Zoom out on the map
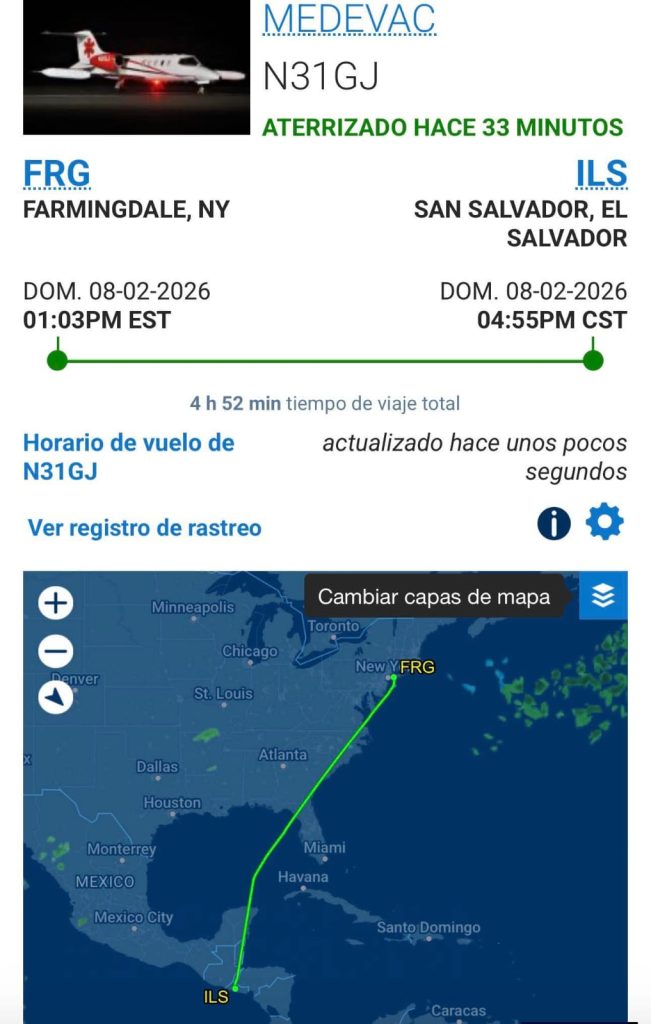Screen dimensions: 651x1024 (56, 652)
